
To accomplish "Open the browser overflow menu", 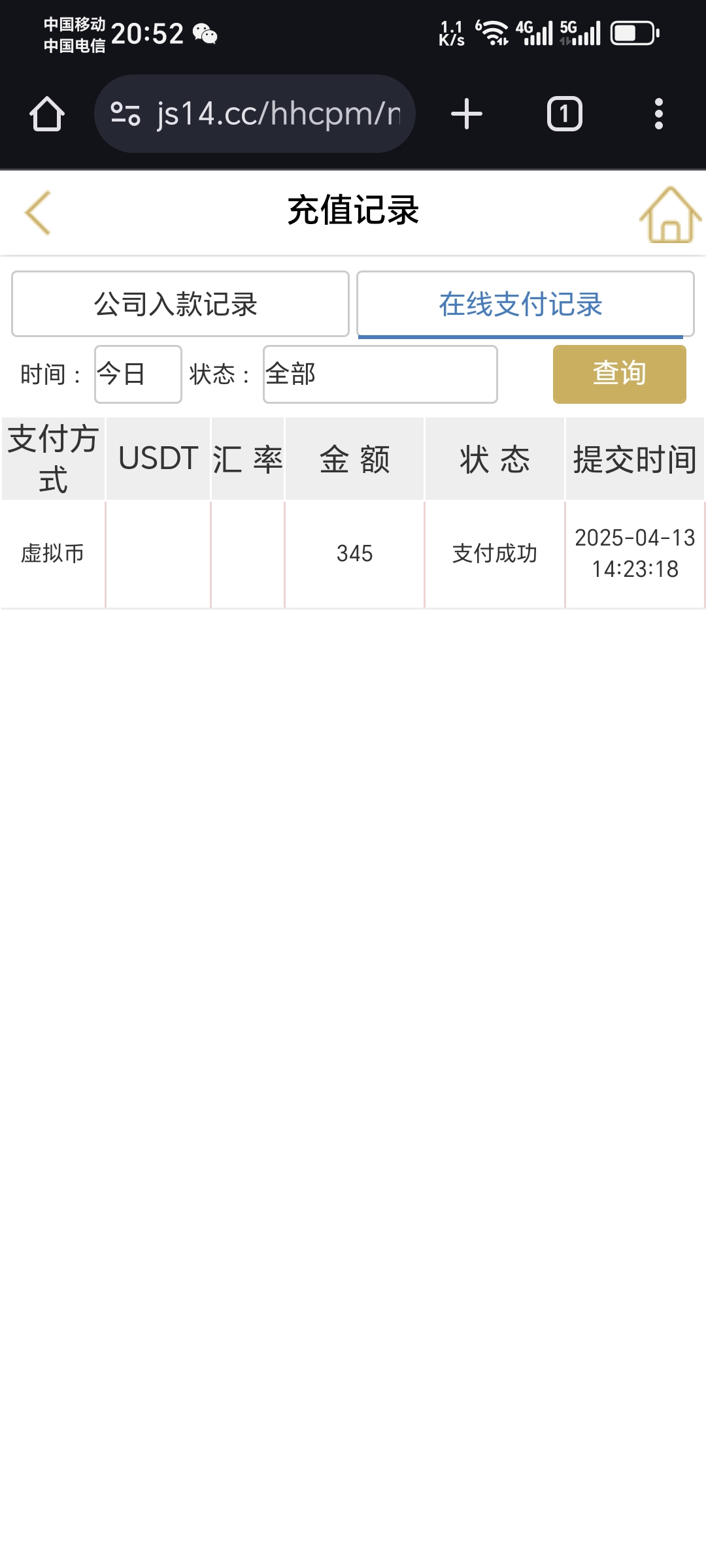I will click(x=658, y=114).
